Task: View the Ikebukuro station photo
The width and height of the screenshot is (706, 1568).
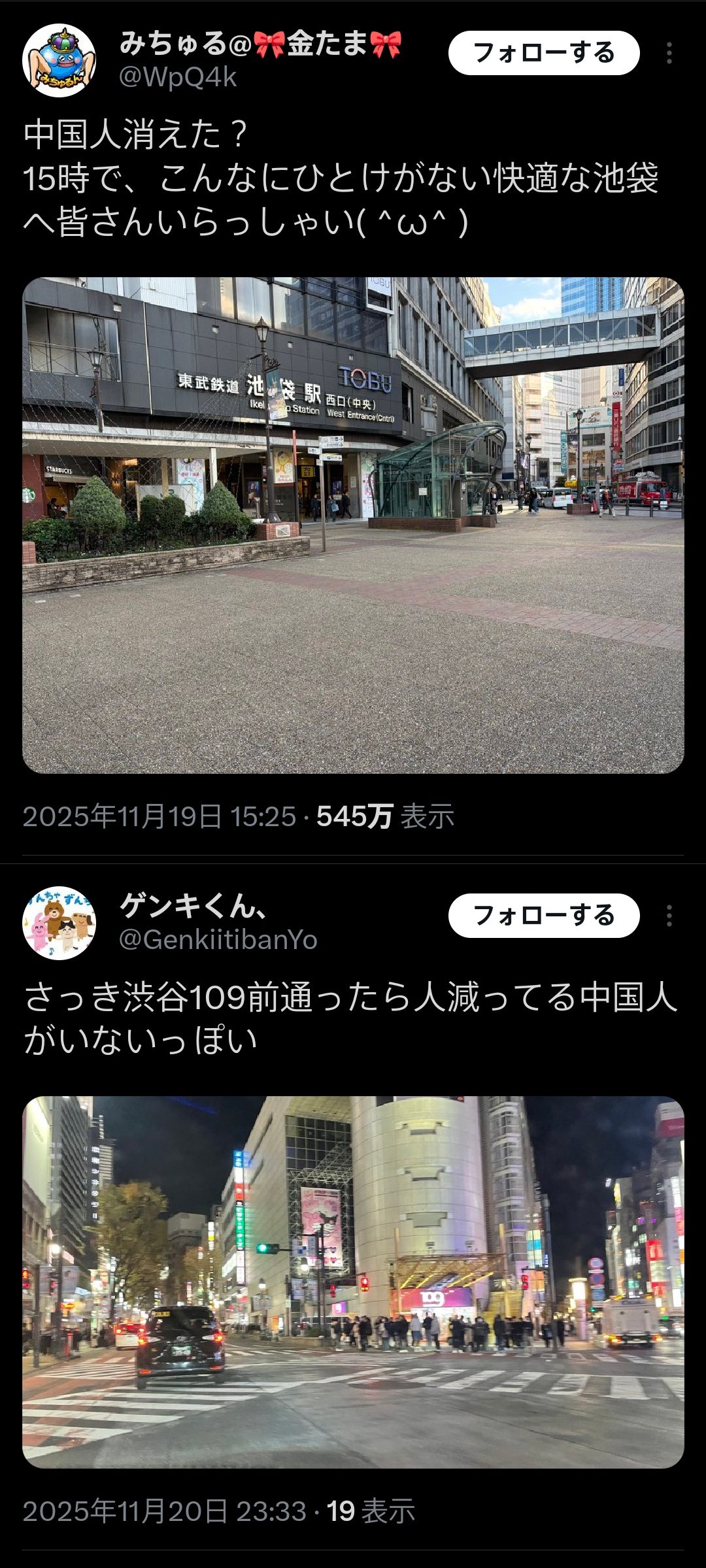Action: coord(353,525)
